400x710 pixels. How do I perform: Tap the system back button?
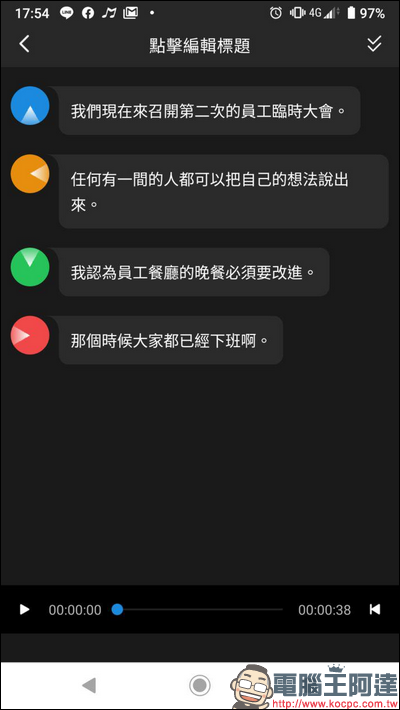tap(89, 686)
